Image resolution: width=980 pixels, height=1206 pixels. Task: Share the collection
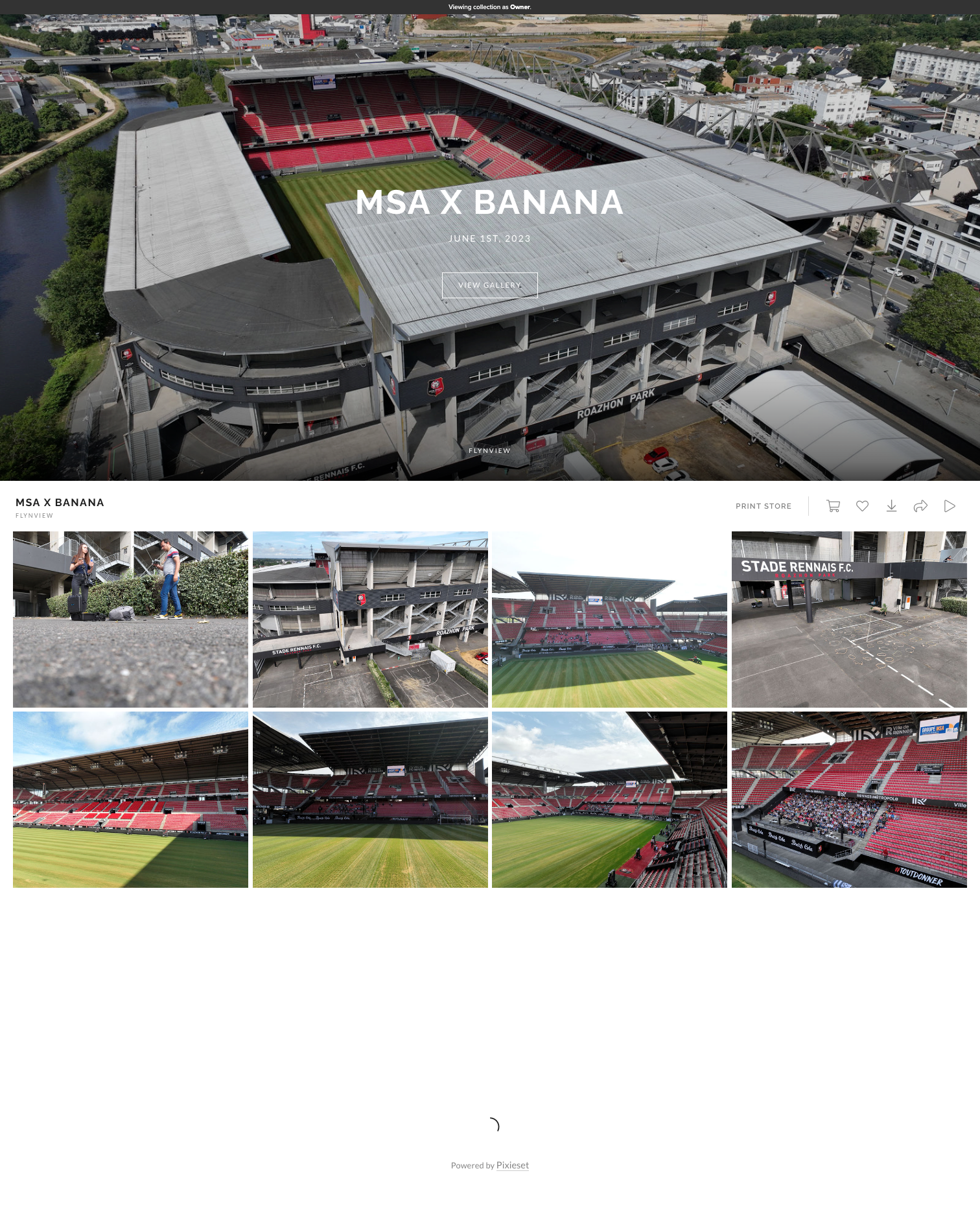(x=920, y=506)
